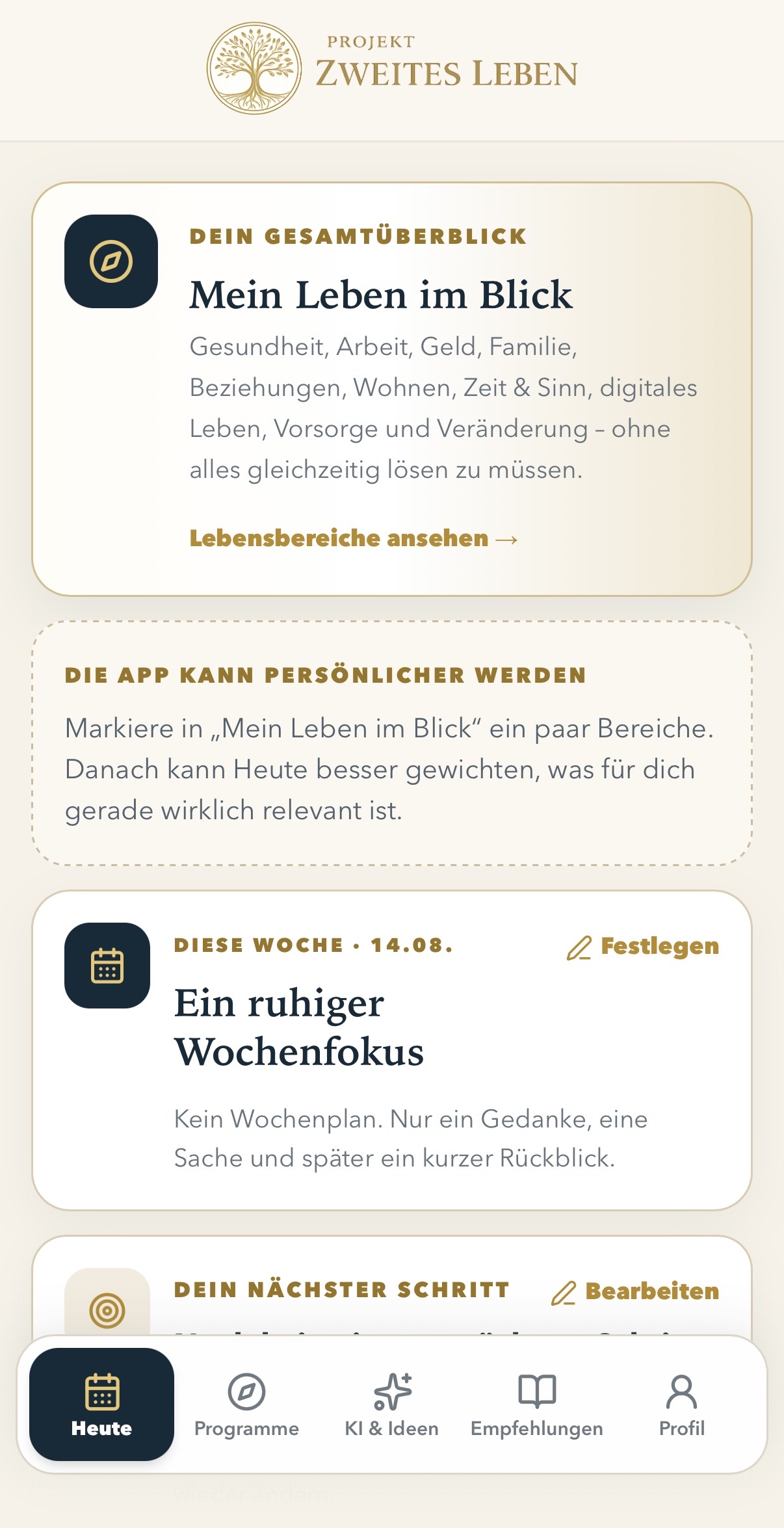The image size is (784, 1528).
Task: Tap Festlegen to set the weekly focus
Action: [643, 947]
